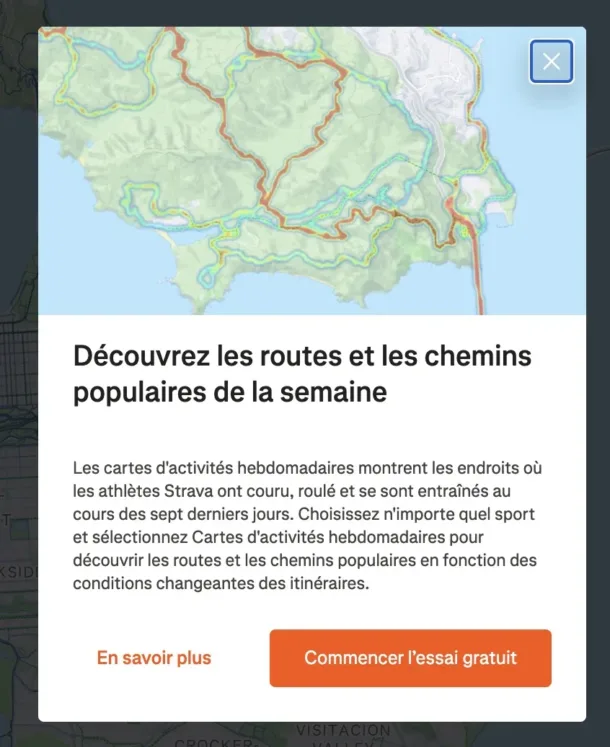Close the weekly heatmap dialog
This screenshot has height=747, width=610.
(x=551, y=62)
